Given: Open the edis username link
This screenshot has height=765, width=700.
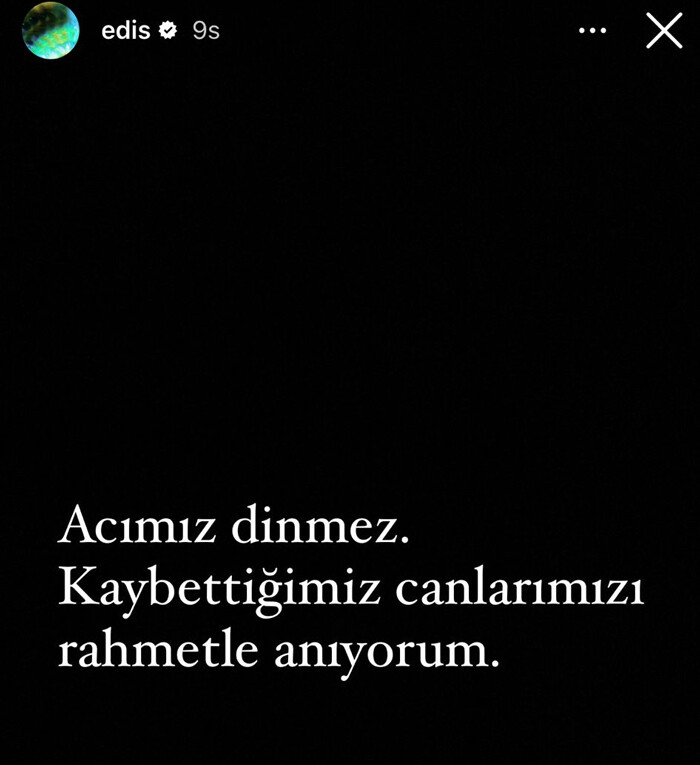Looking at the screenshot, I should [x=125, y=31].
